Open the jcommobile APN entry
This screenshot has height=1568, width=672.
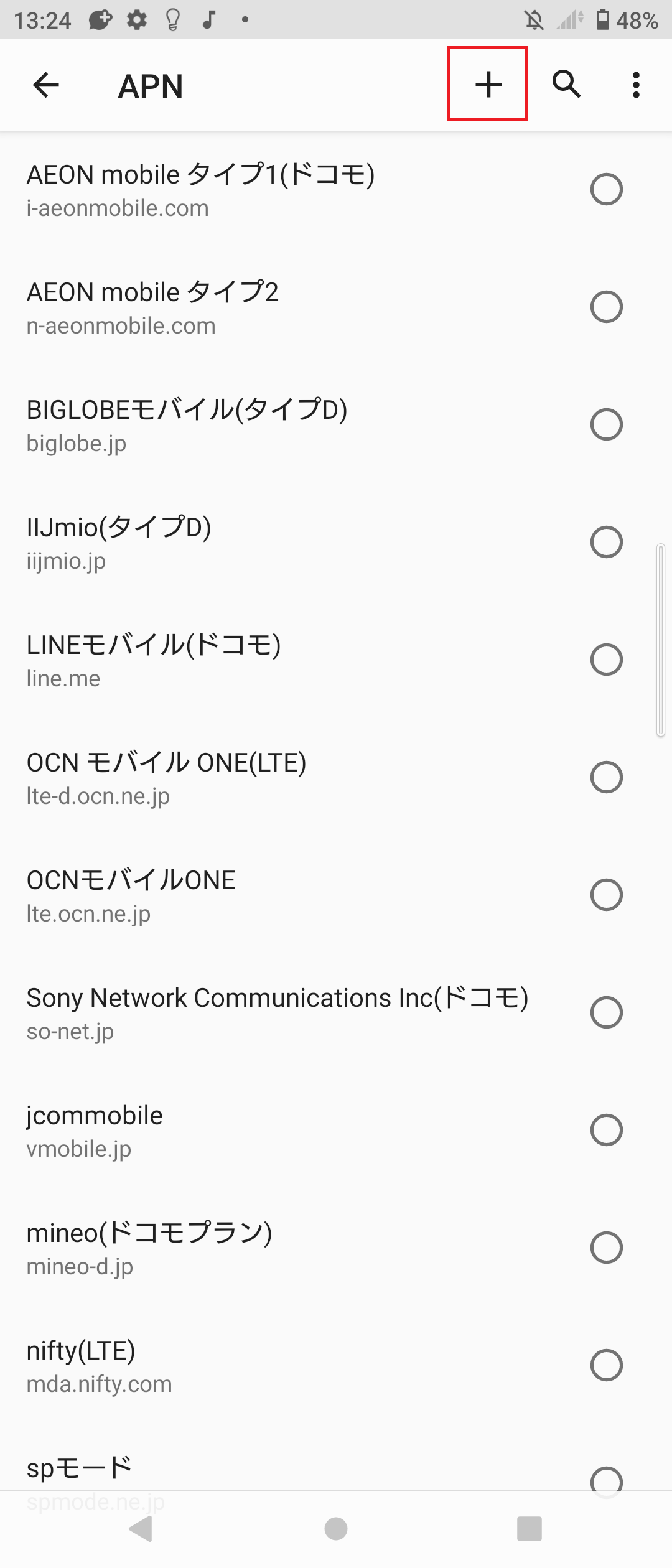coord(249,1129)
